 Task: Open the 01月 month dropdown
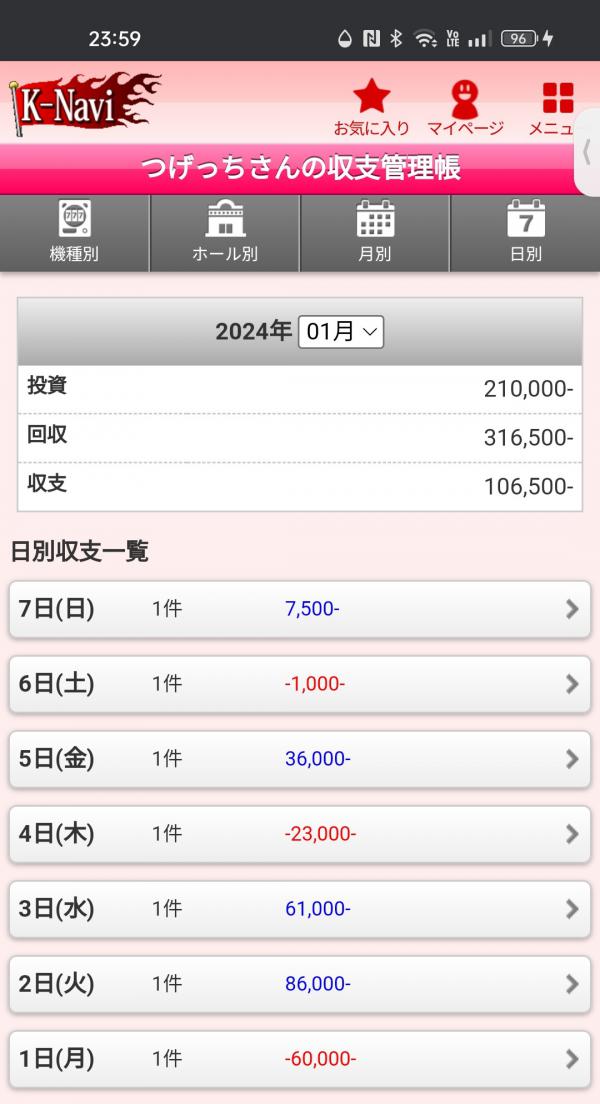tap(341, 332)
